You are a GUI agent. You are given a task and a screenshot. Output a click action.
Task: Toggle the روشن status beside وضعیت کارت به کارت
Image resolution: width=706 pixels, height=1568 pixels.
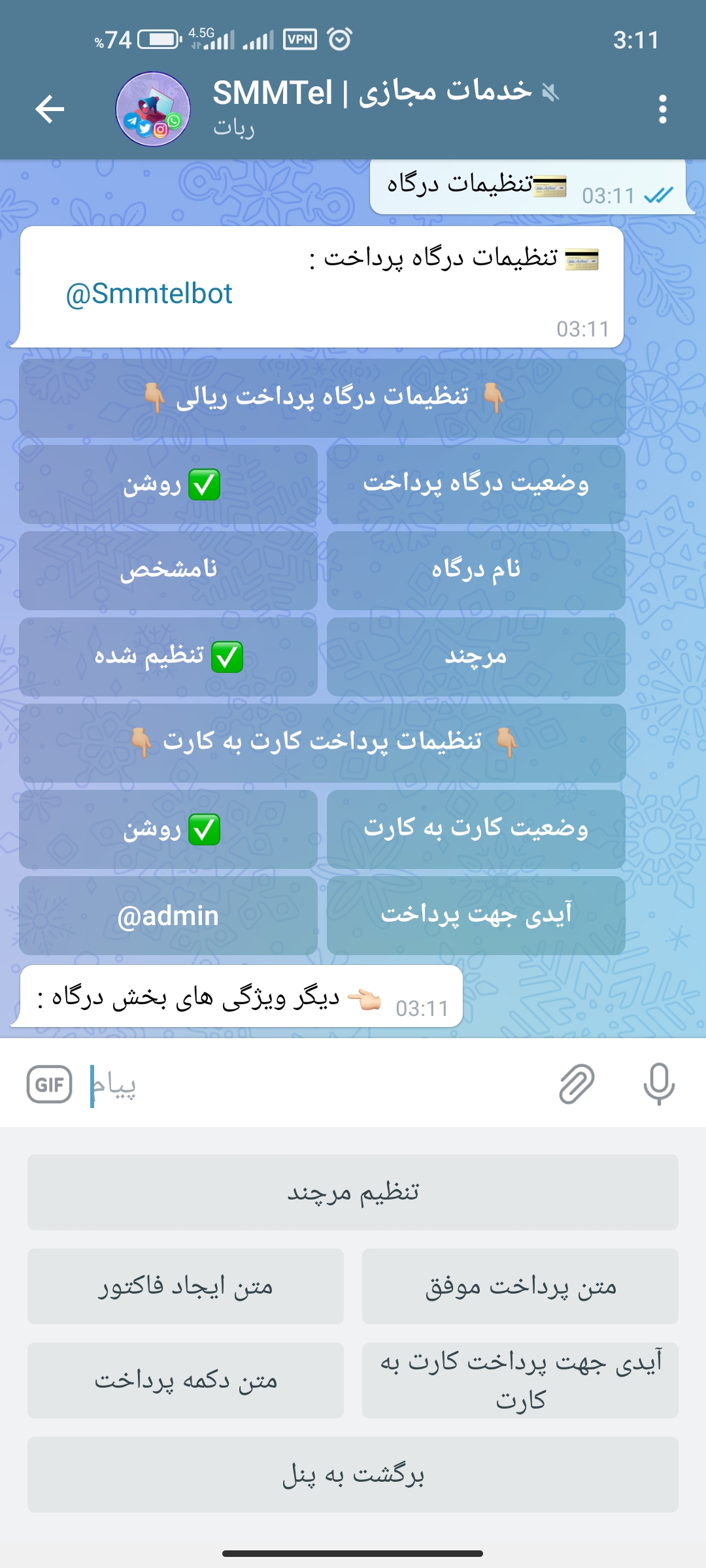169,829
